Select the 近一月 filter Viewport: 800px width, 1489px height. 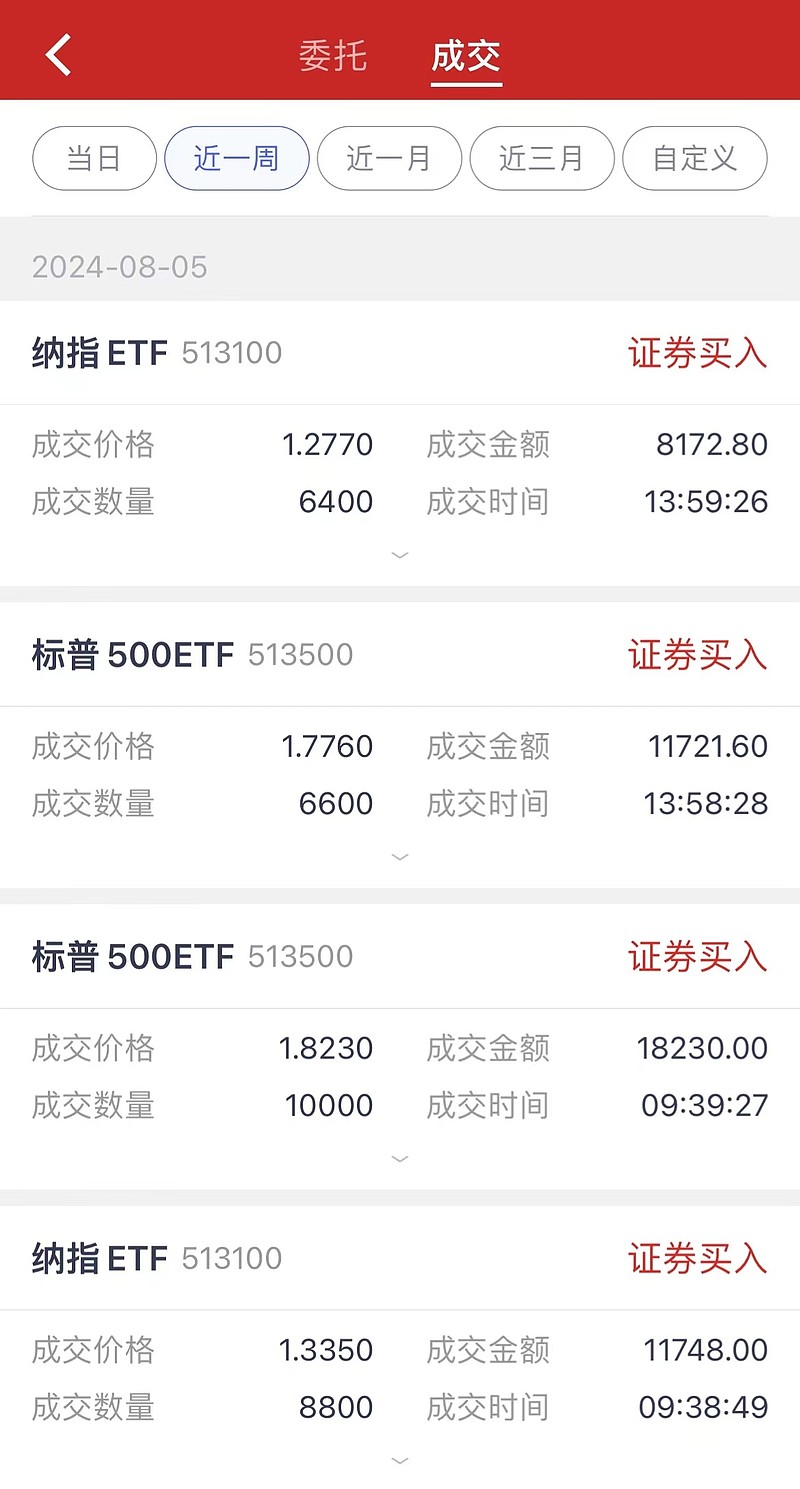point(389,158)
